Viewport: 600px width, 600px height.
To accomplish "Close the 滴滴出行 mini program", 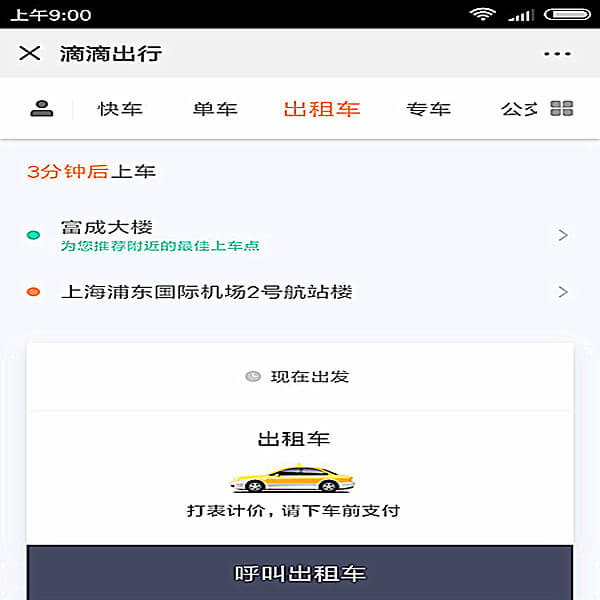I will click(30, 54).
